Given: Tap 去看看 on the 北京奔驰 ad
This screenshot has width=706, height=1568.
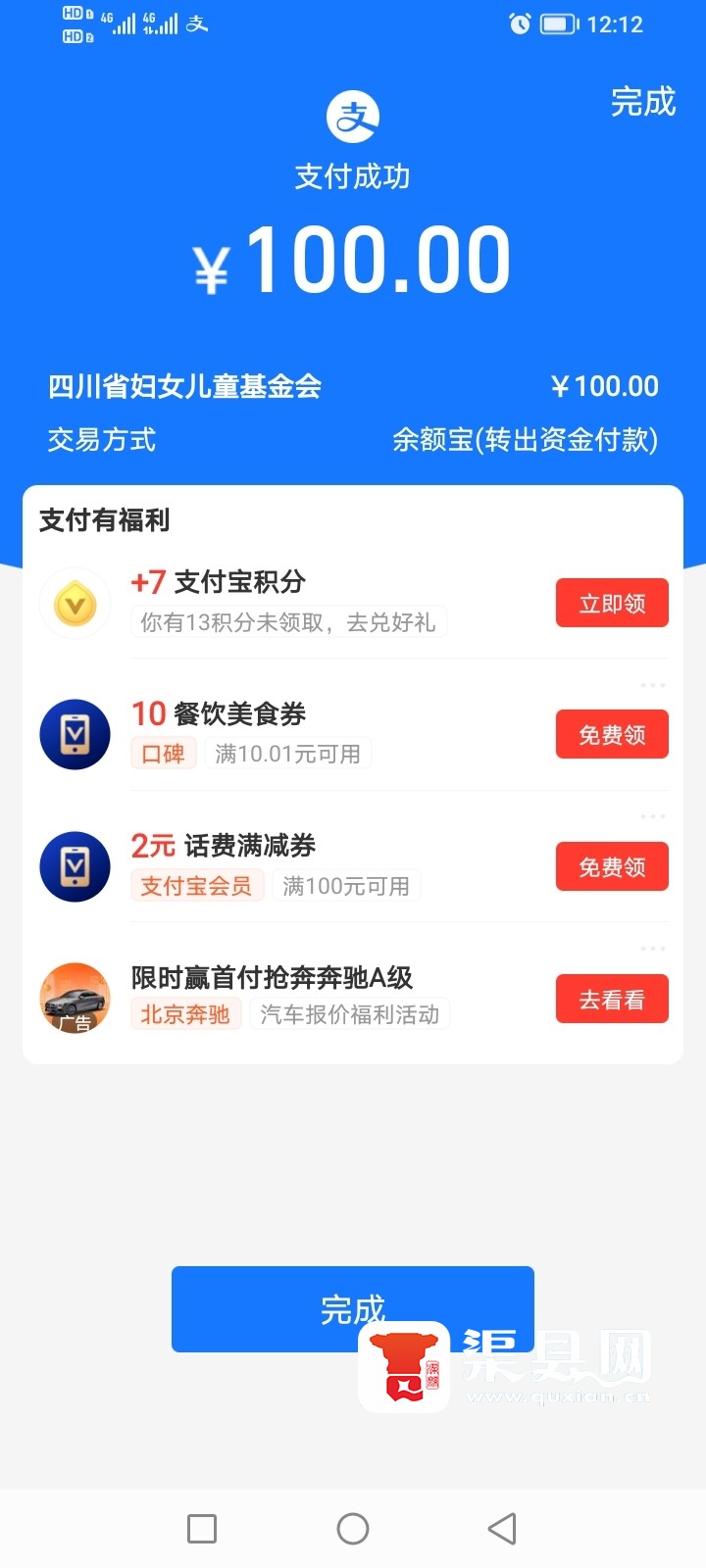Looking at the screenshot, I should [x=612, y=999].
